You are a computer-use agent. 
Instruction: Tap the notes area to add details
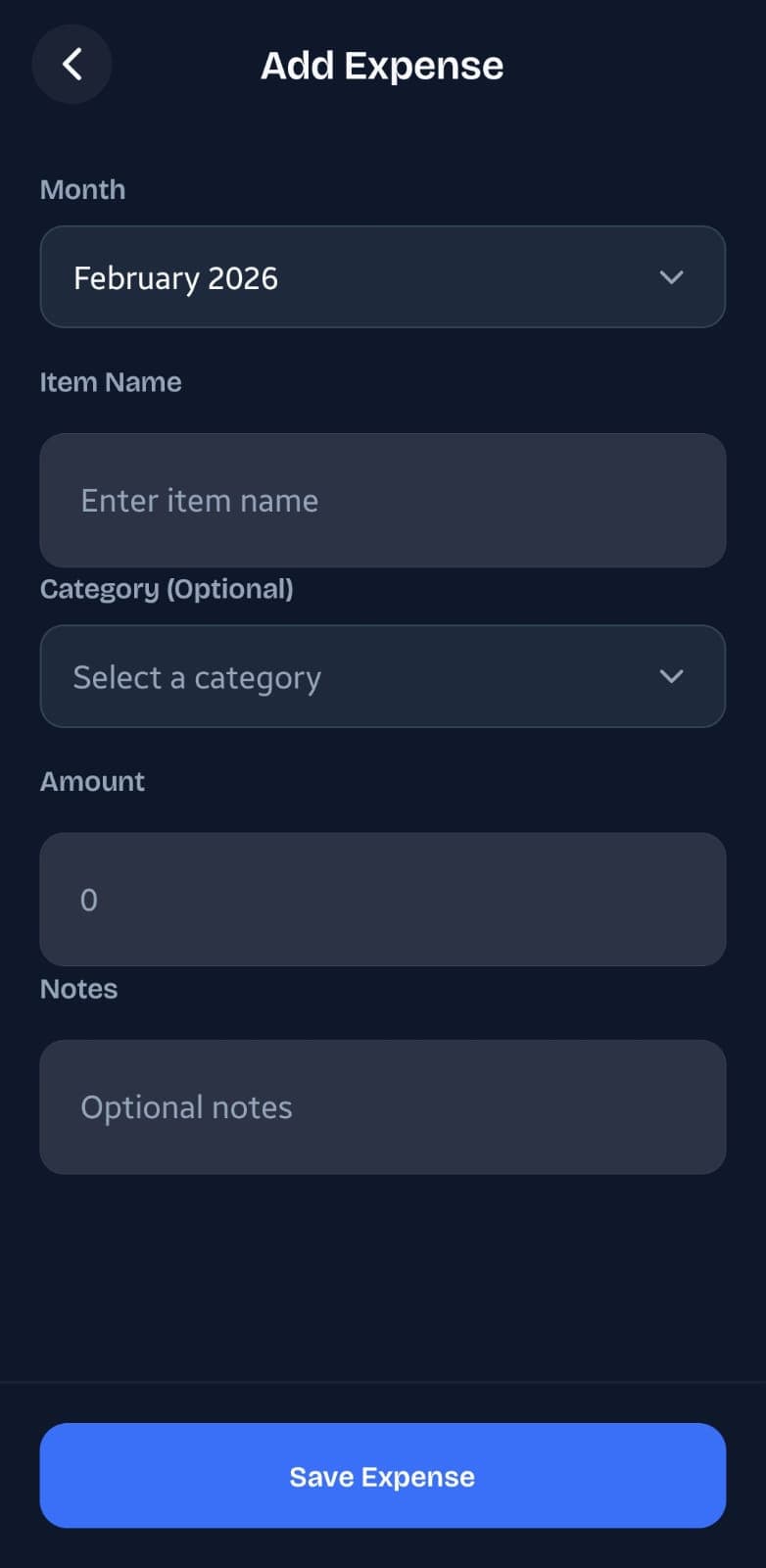click(x=382, y=1106)
